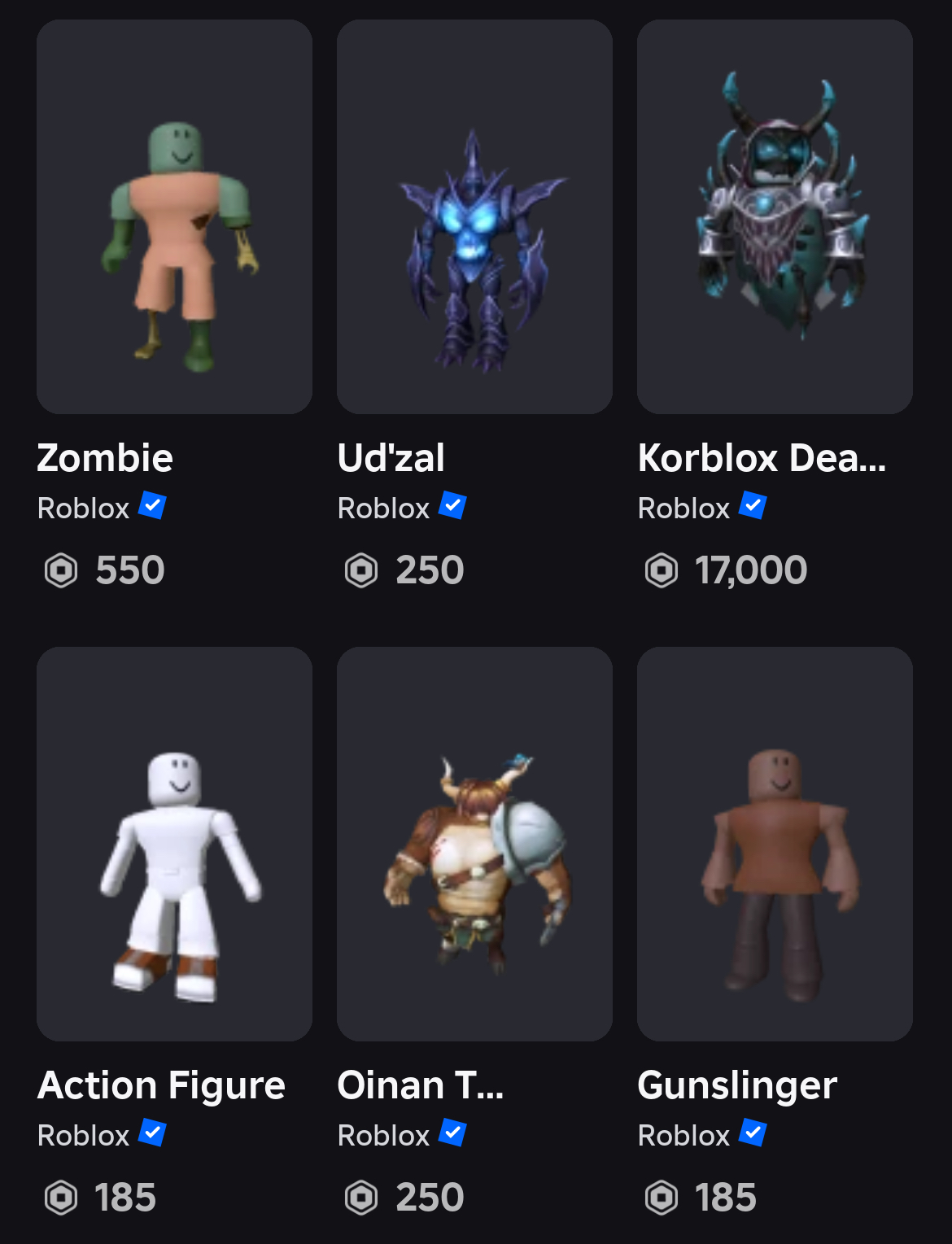Choose the Gunslinger bundle
The image size is (952, 1244).
coord(775,844)
